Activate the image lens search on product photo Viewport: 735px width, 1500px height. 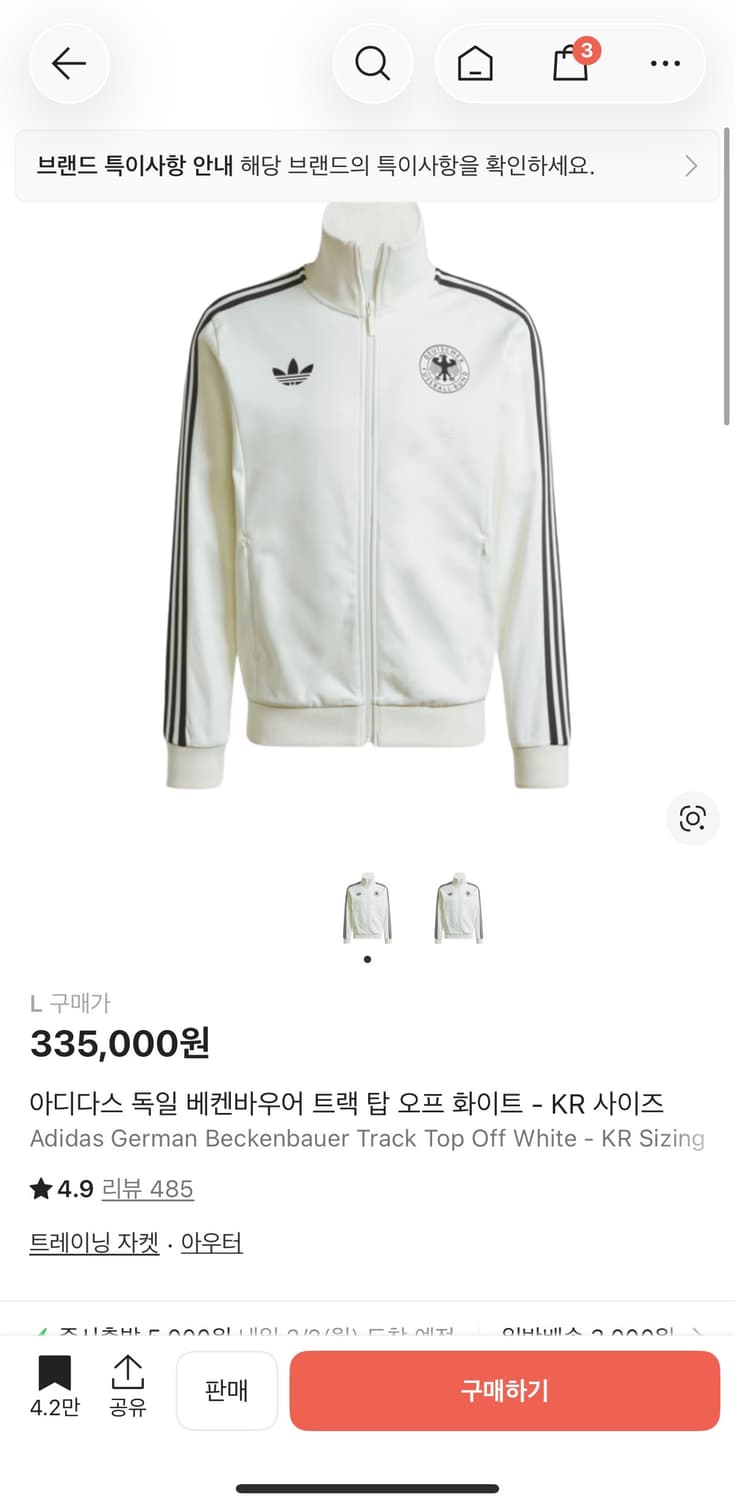(692, 818)
